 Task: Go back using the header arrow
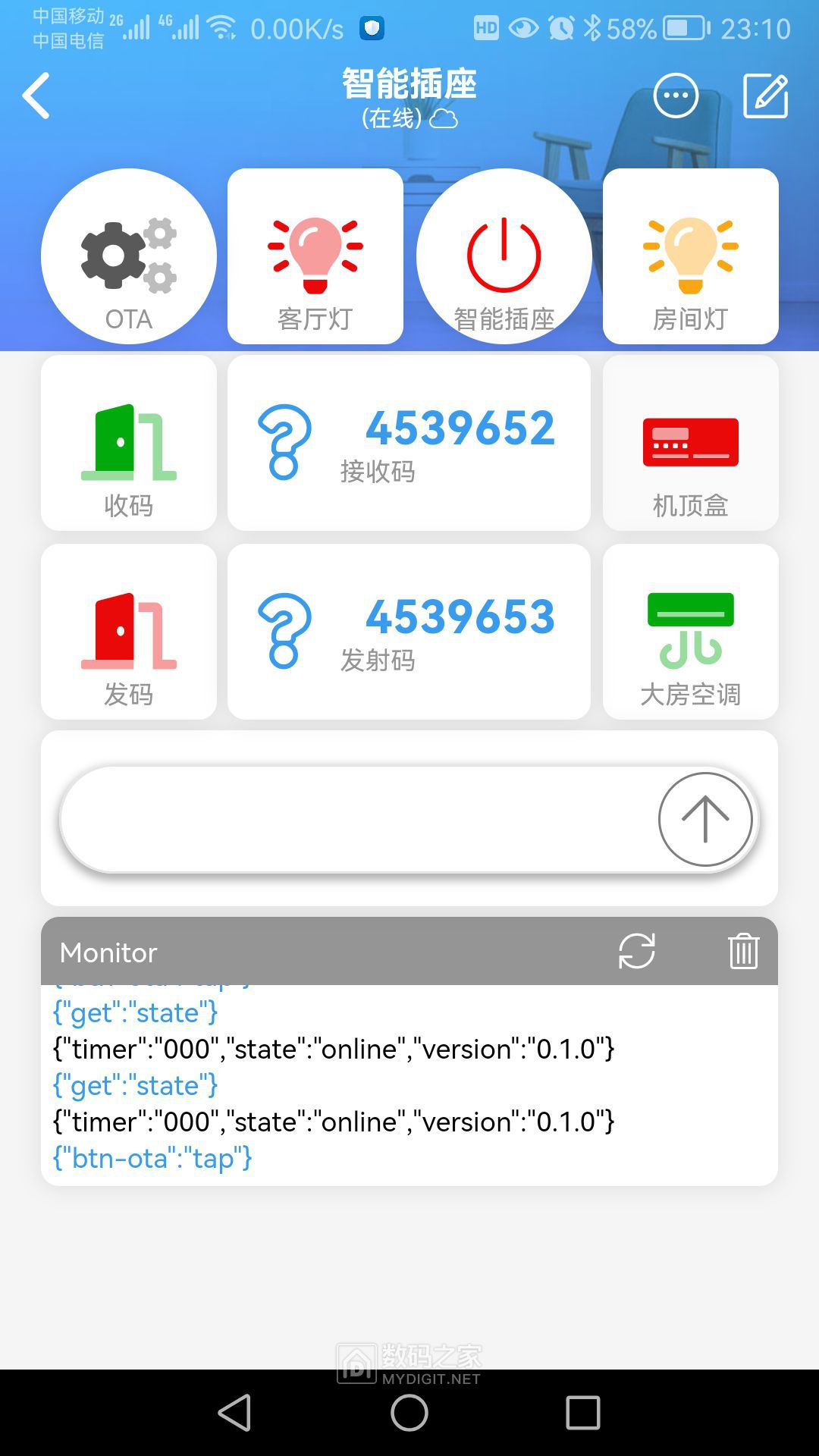(x=36, y=96)
